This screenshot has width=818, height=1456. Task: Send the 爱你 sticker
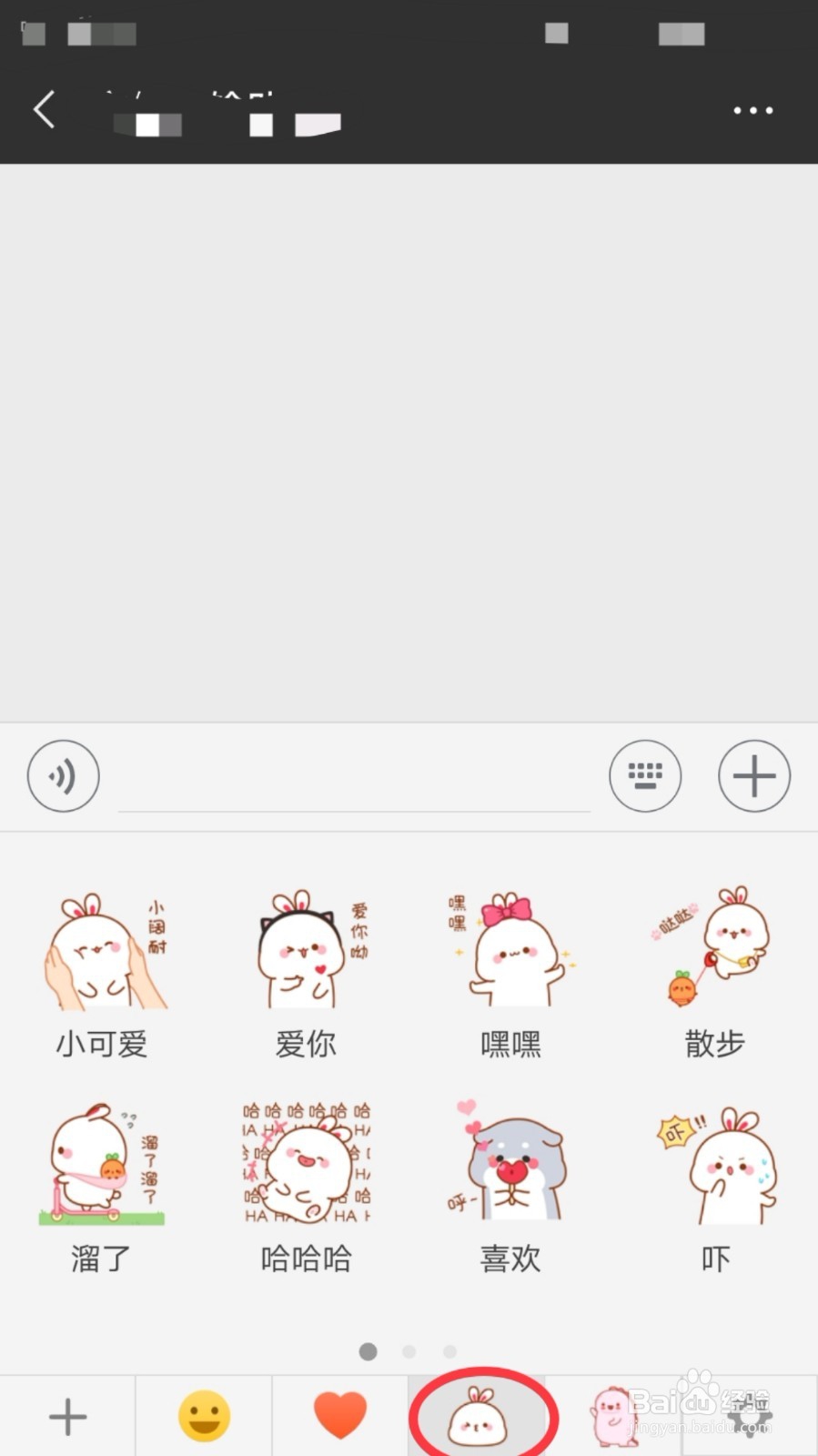pyautogui.click(x=305, y=951)
